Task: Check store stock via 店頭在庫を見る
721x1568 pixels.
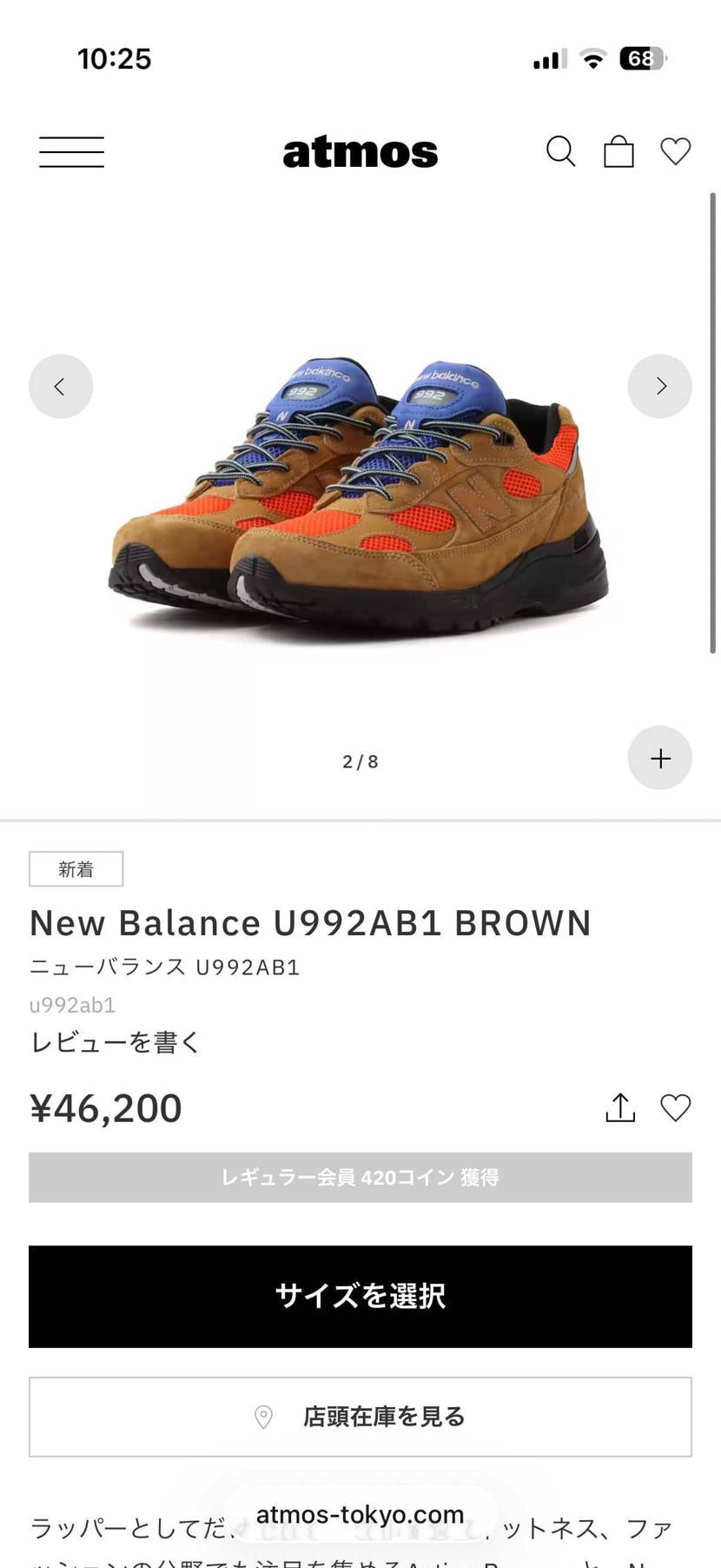Action: coord(360,1417)
